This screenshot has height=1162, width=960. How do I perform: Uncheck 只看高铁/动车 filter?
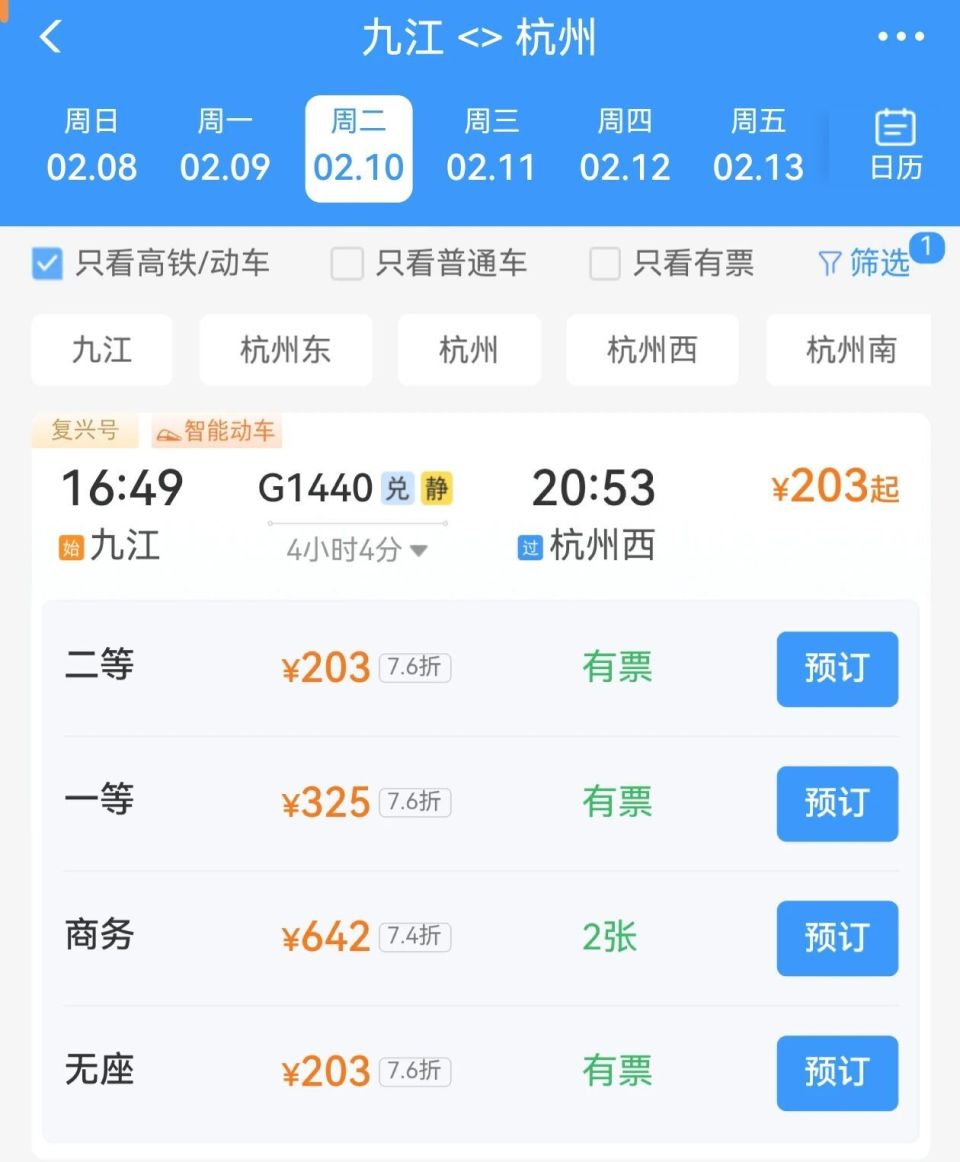[x=46, y=263]
